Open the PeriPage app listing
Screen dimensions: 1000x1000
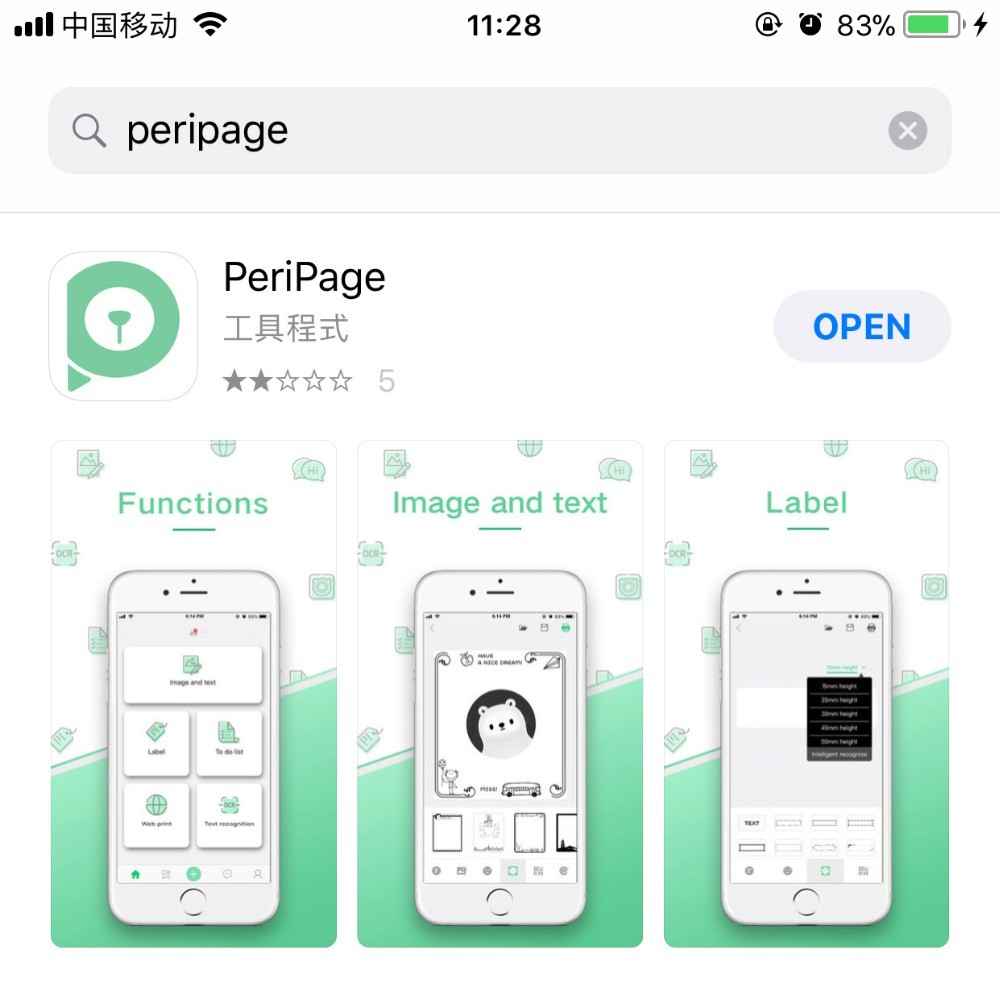click(x=304, y=278)
